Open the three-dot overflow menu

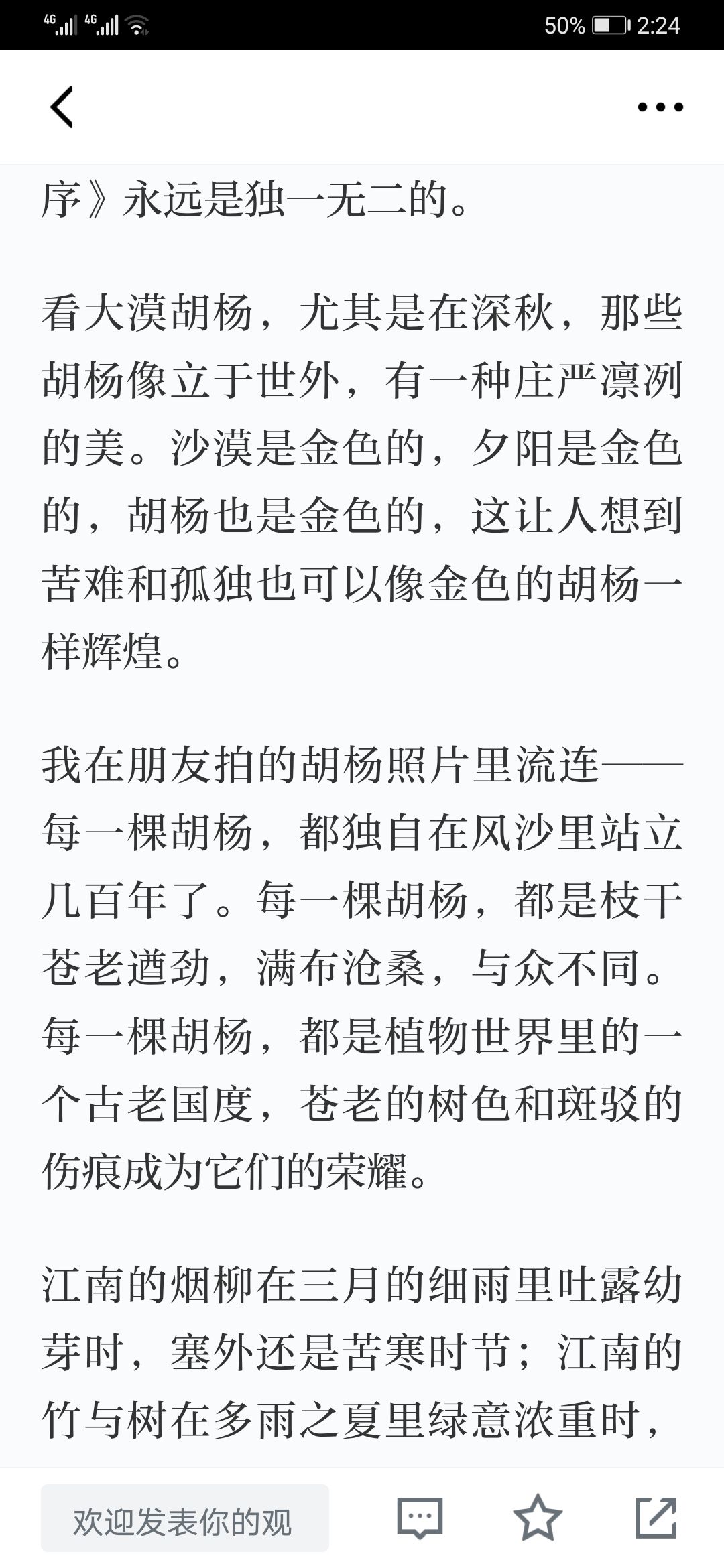[660, 107]
